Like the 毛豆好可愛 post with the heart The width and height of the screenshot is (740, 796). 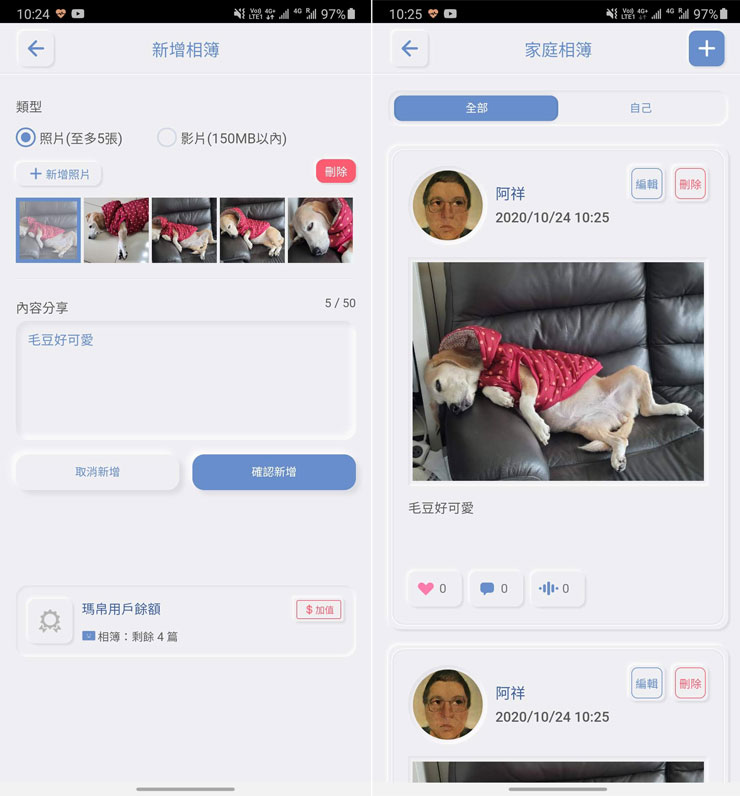tap(433, 589)
